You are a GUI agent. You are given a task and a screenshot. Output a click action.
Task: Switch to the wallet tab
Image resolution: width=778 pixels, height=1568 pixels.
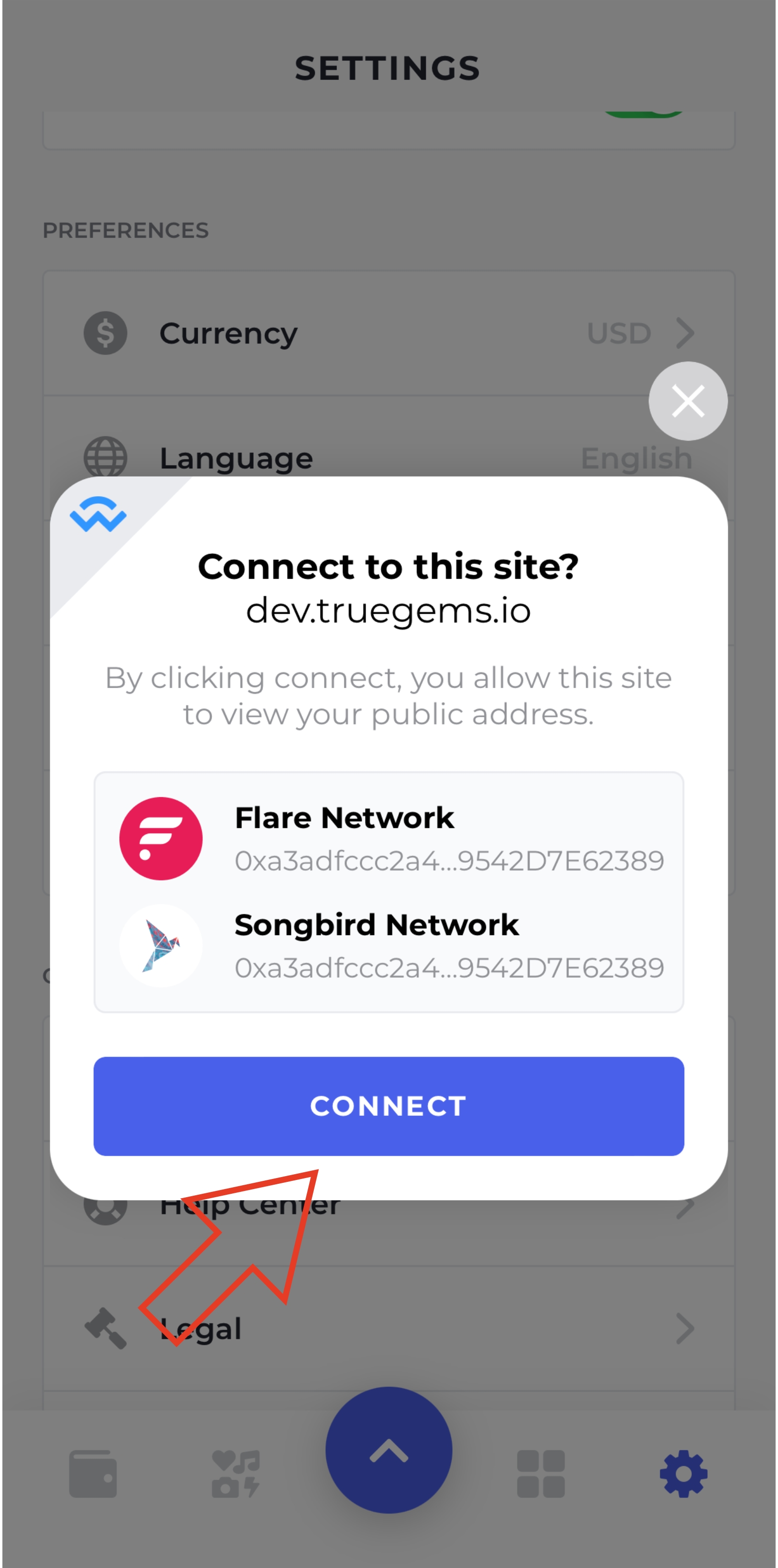(92, 1474)
